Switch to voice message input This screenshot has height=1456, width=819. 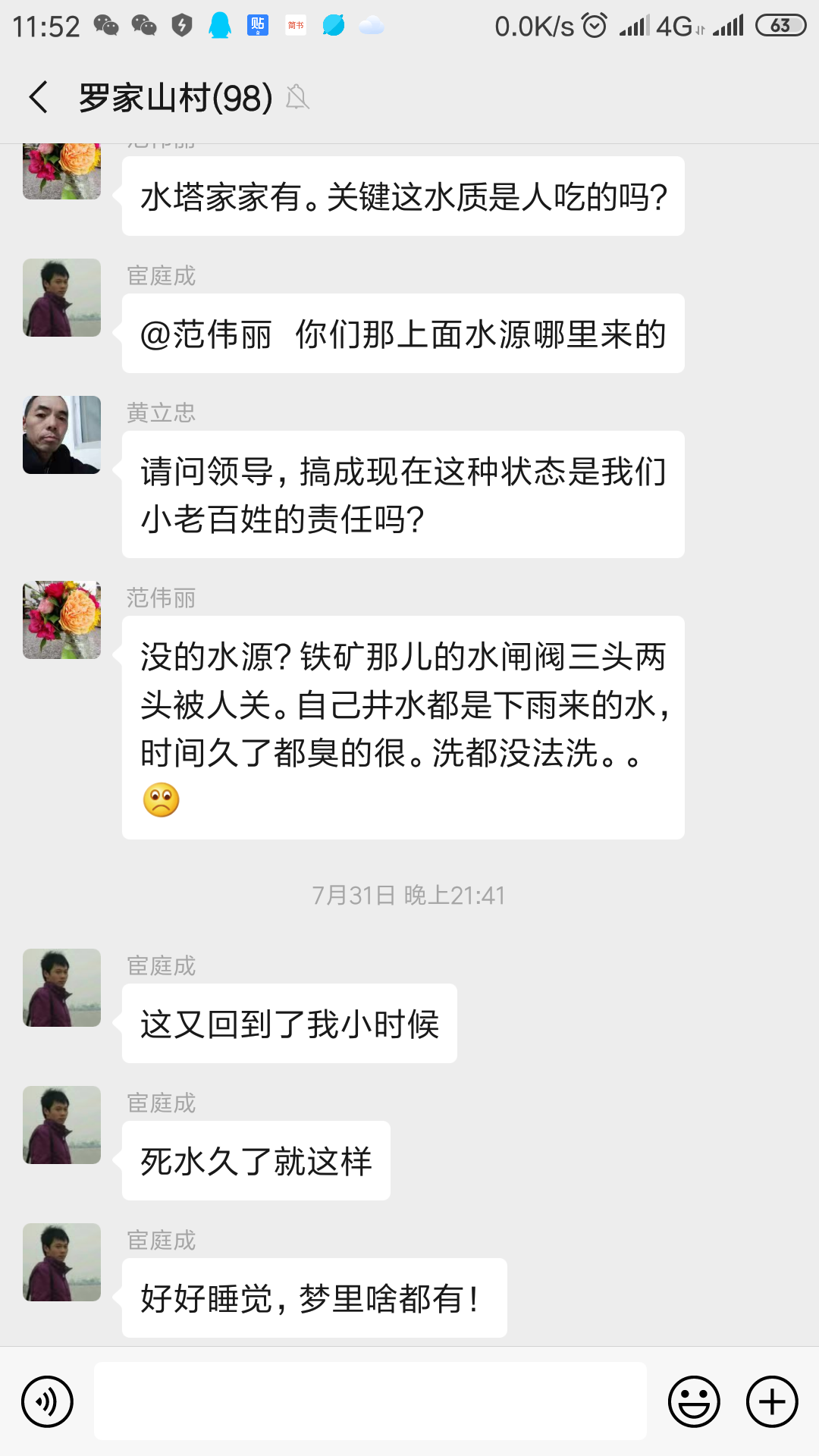47,1401
